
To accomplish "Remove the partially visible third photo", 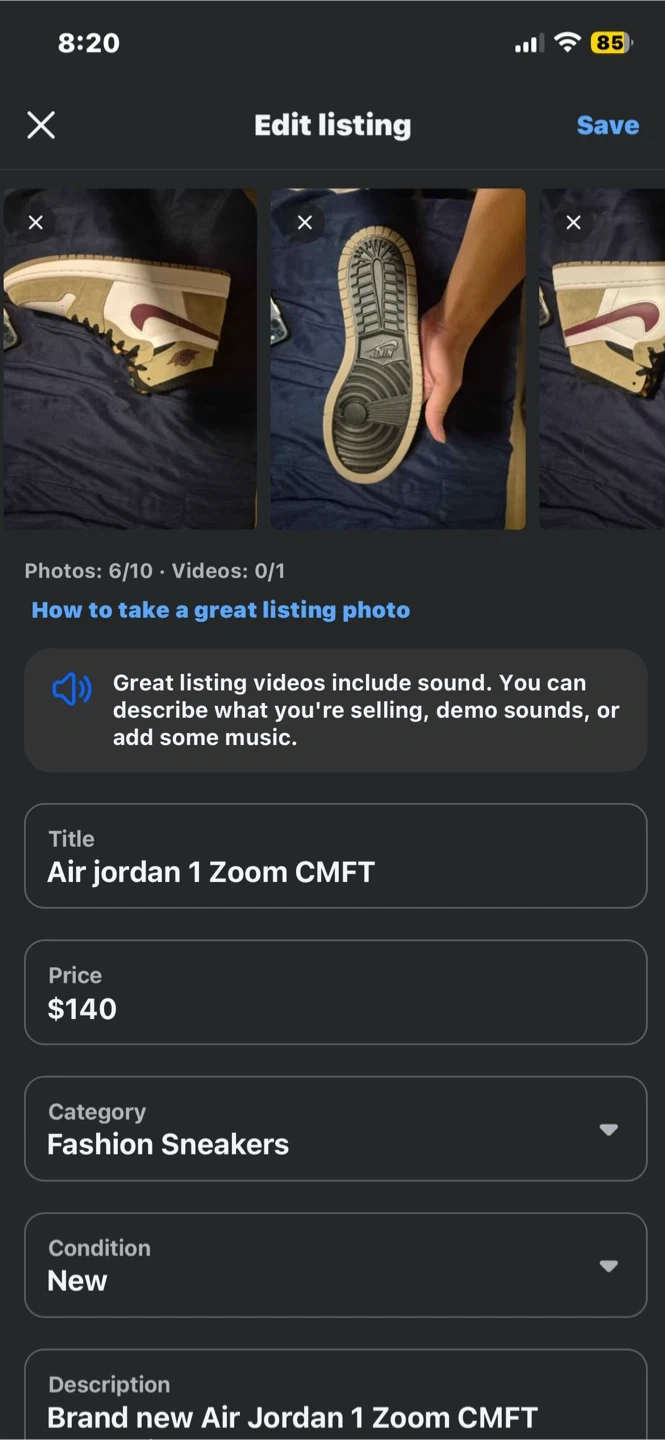I will 574,222.
